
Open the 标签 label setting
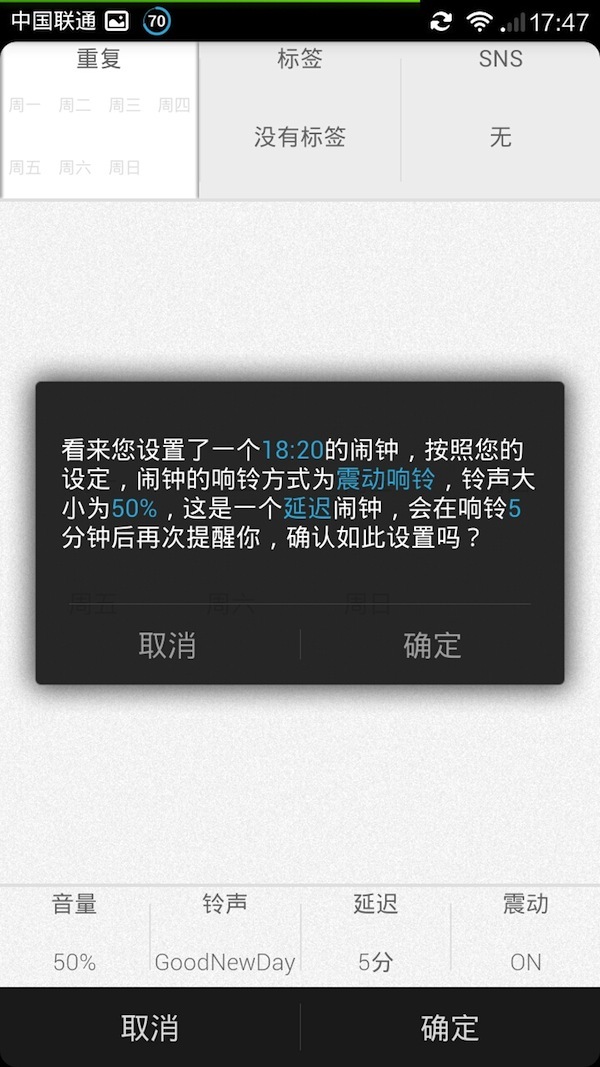pyautogui.click(x=300, y=120)
